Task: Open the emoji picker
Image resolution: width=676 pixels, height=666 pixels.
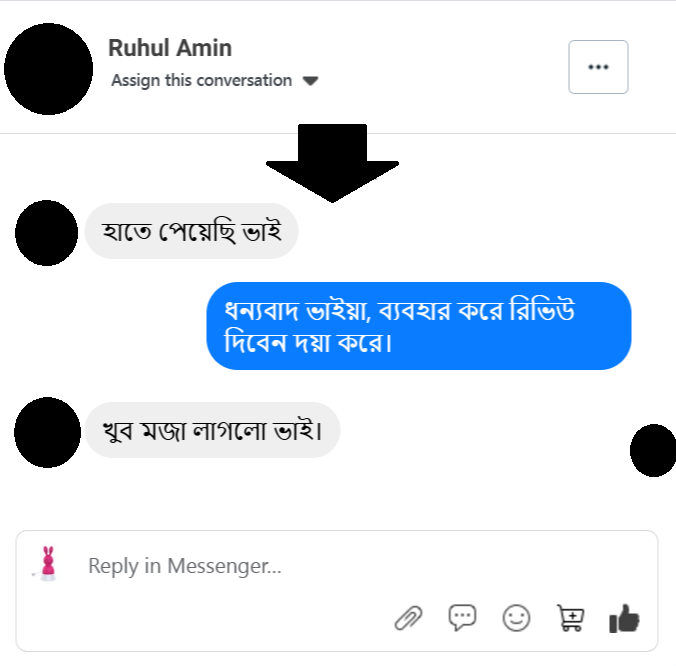Action: [x=516, y=619]
